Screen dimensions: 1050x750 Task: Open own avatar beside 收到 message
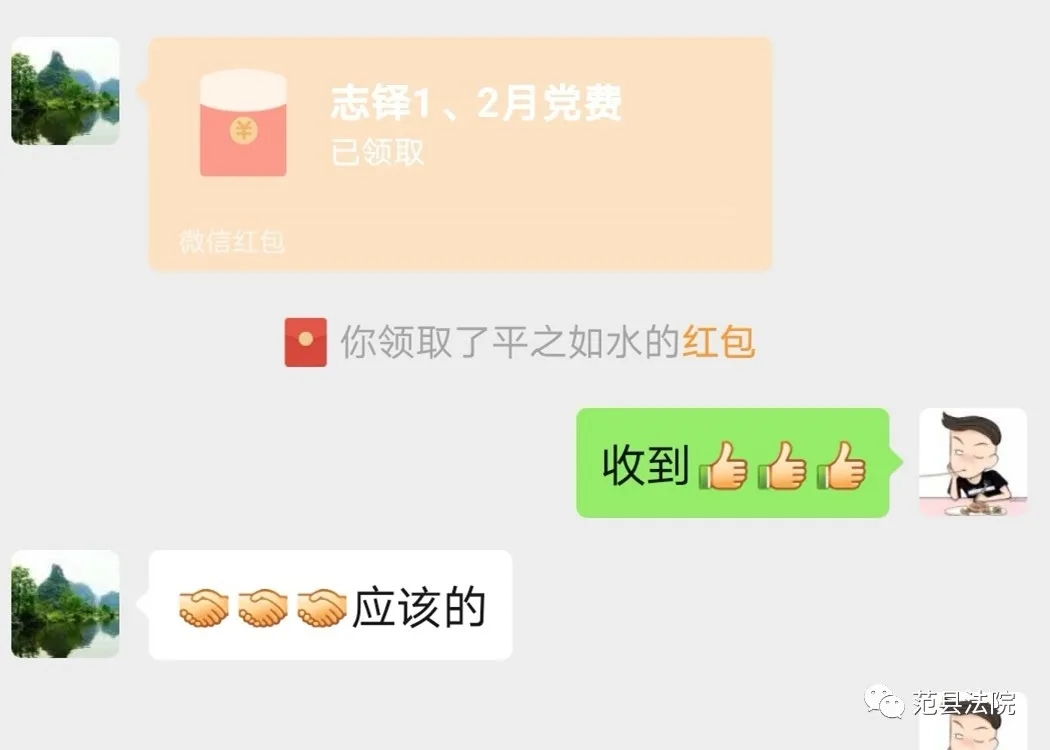point(972,462)
